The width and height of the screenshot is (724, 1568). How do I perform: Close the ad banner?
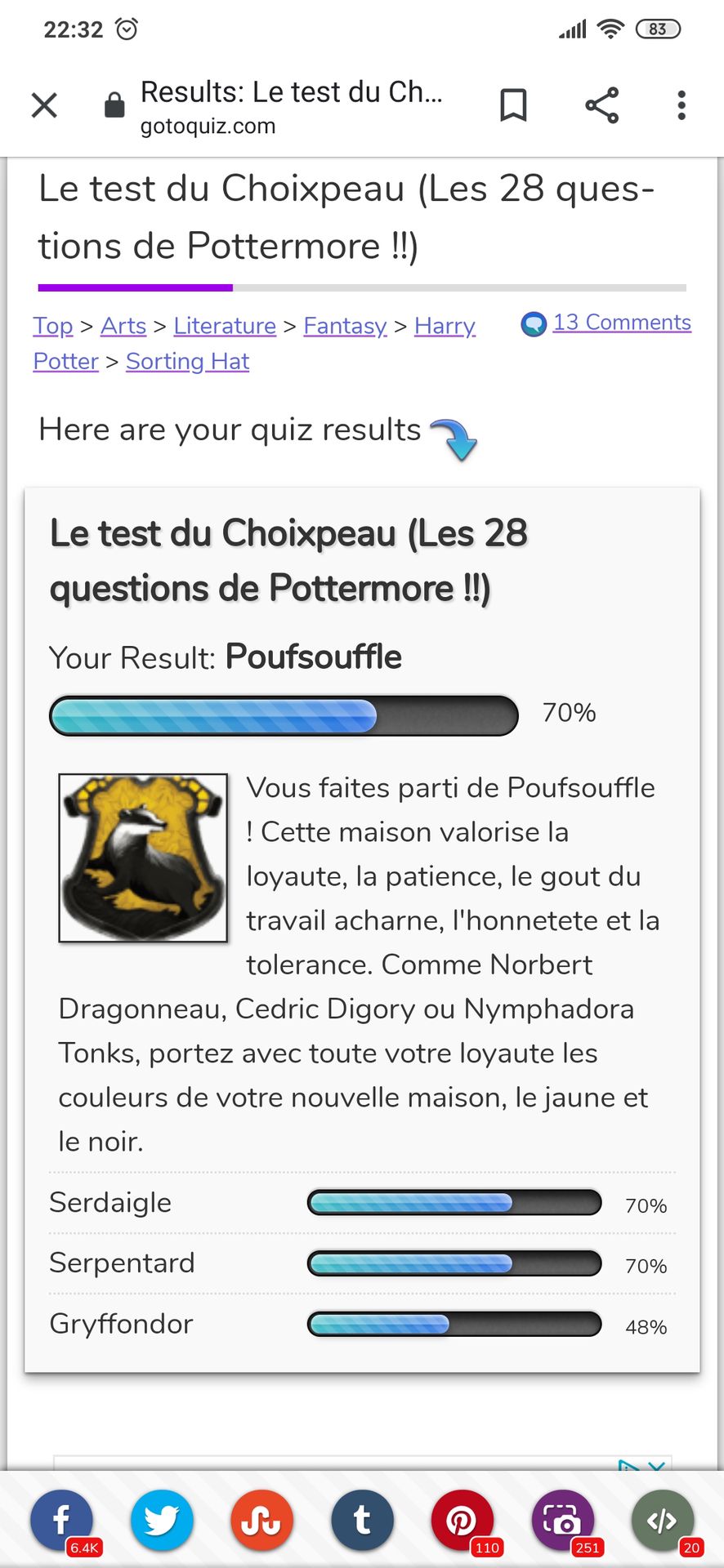[656, 1465]
